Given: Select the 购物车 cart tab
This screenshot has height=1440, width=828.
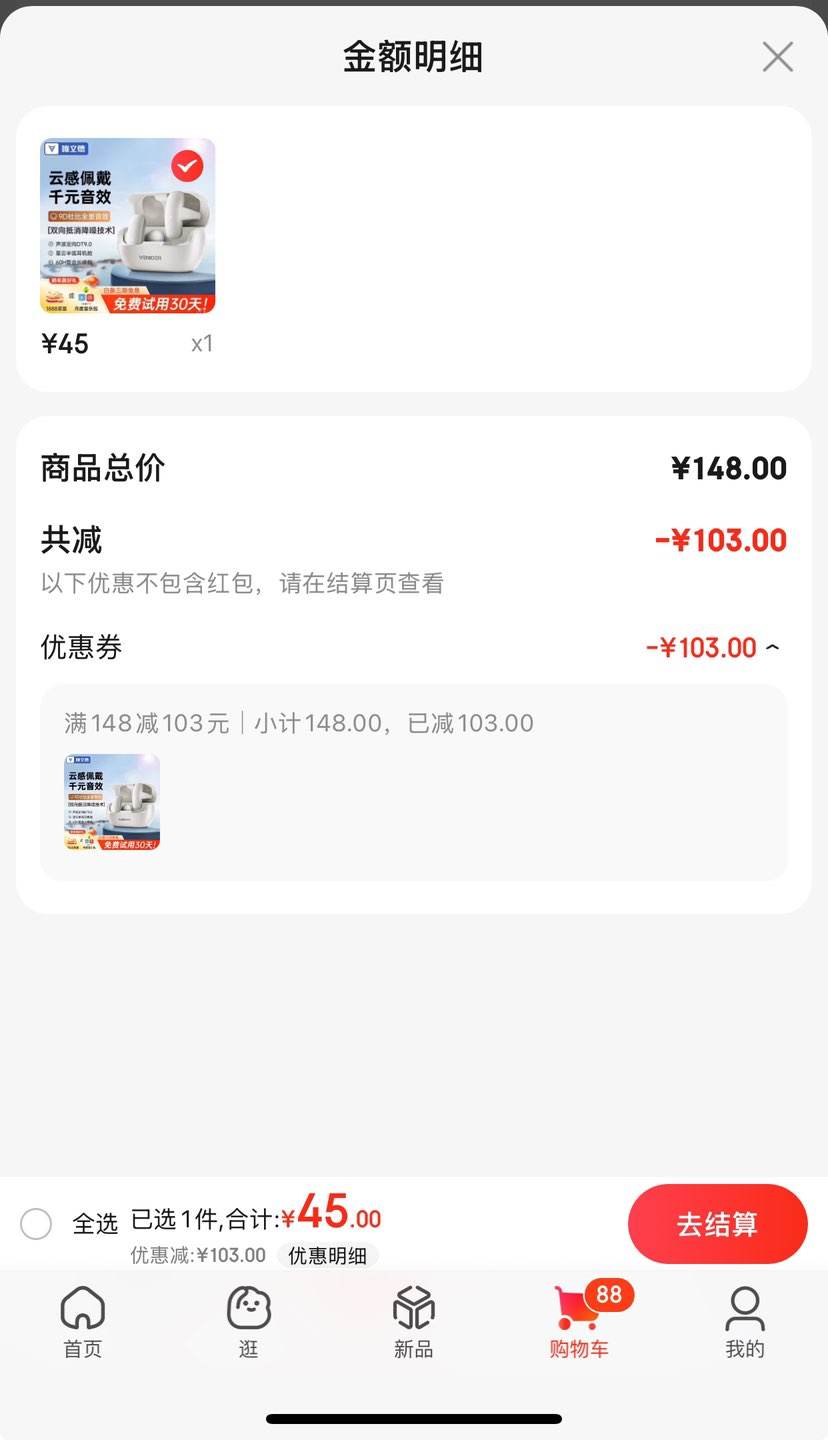Looking at the screenshot, I should click(579, 1322).
